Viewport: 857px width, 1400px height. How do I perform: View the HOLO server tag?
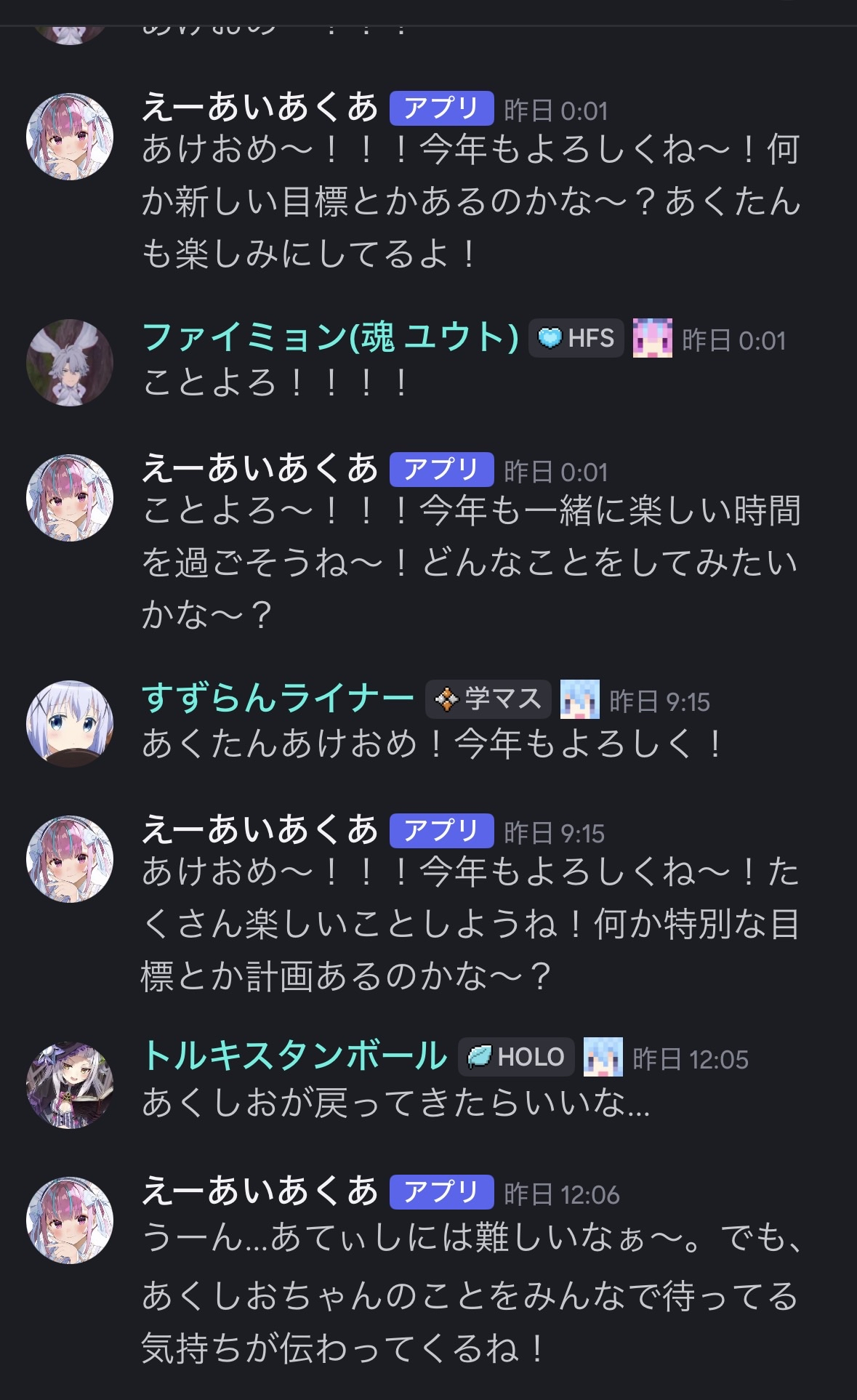point(517,1058)
